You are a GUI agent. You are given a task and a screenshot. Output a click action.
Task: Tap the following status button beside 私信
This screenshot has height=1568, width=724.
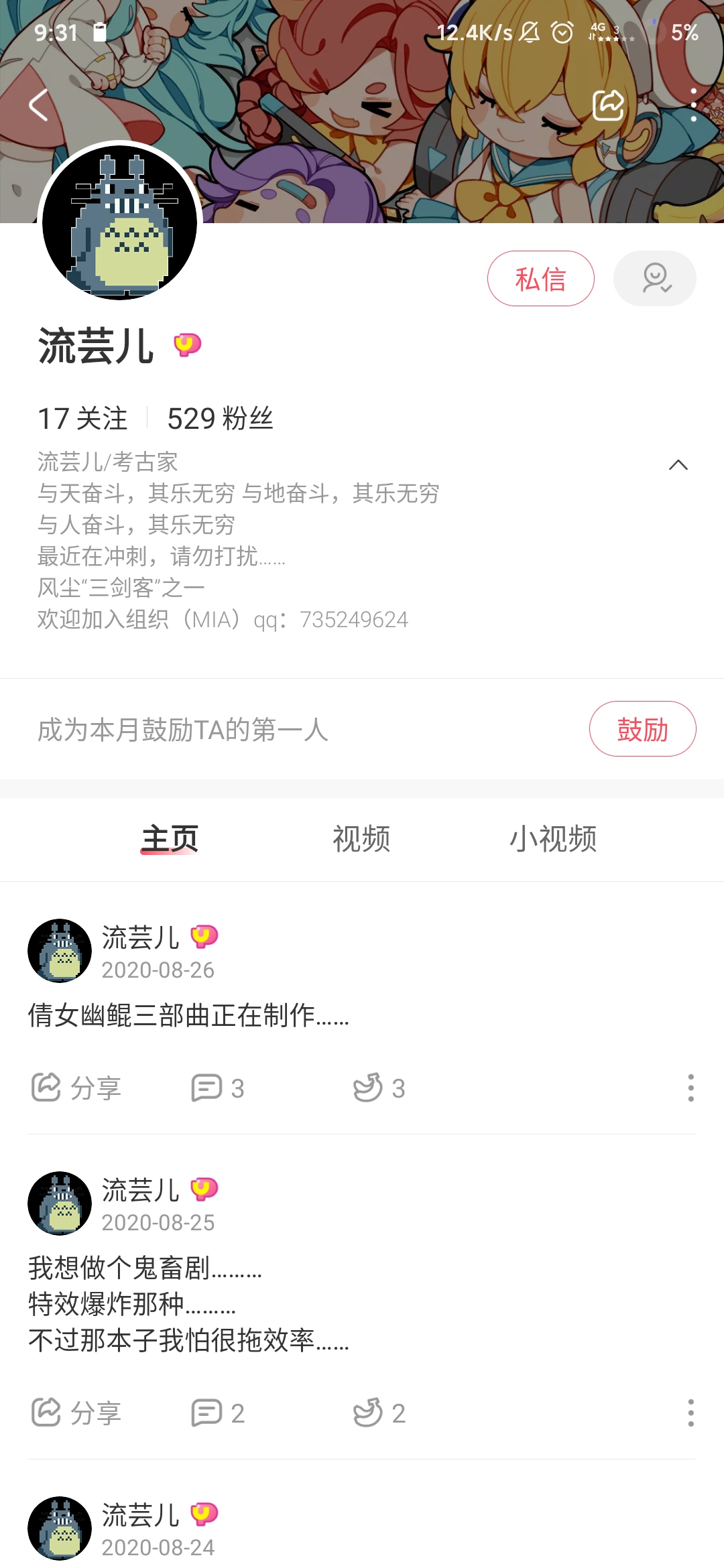tap(654, 279)
